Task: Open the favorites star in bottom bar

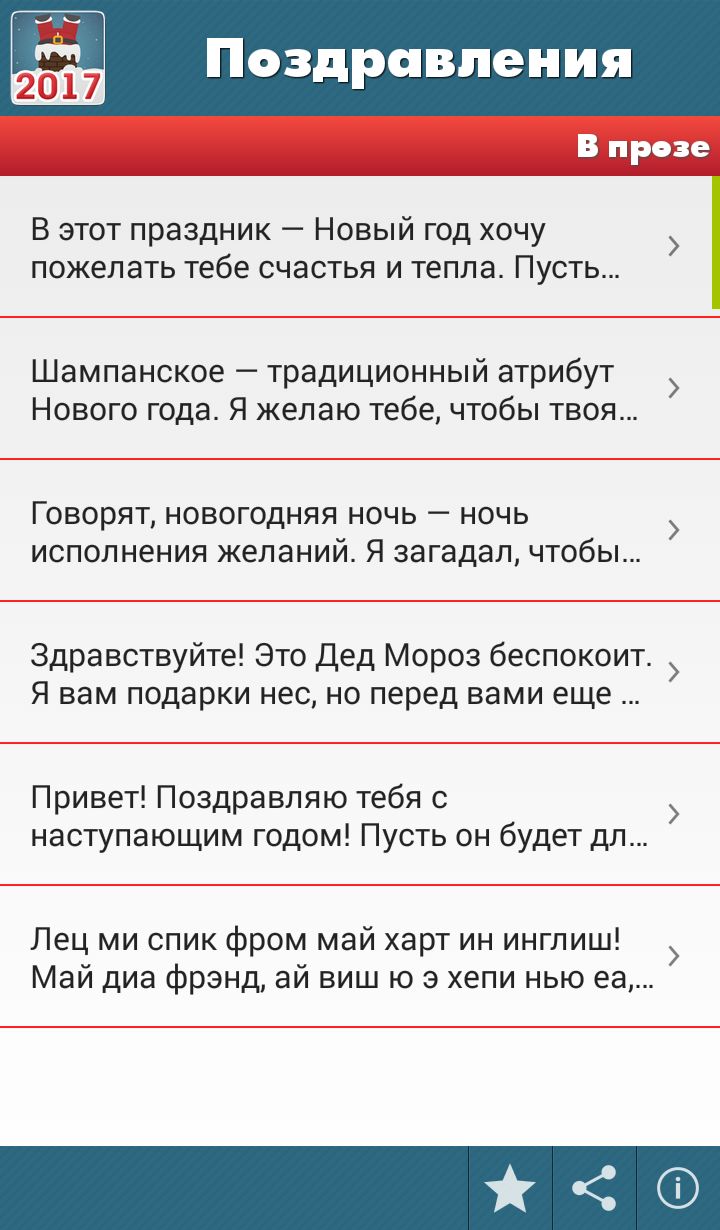Action: click(510, 1189)
